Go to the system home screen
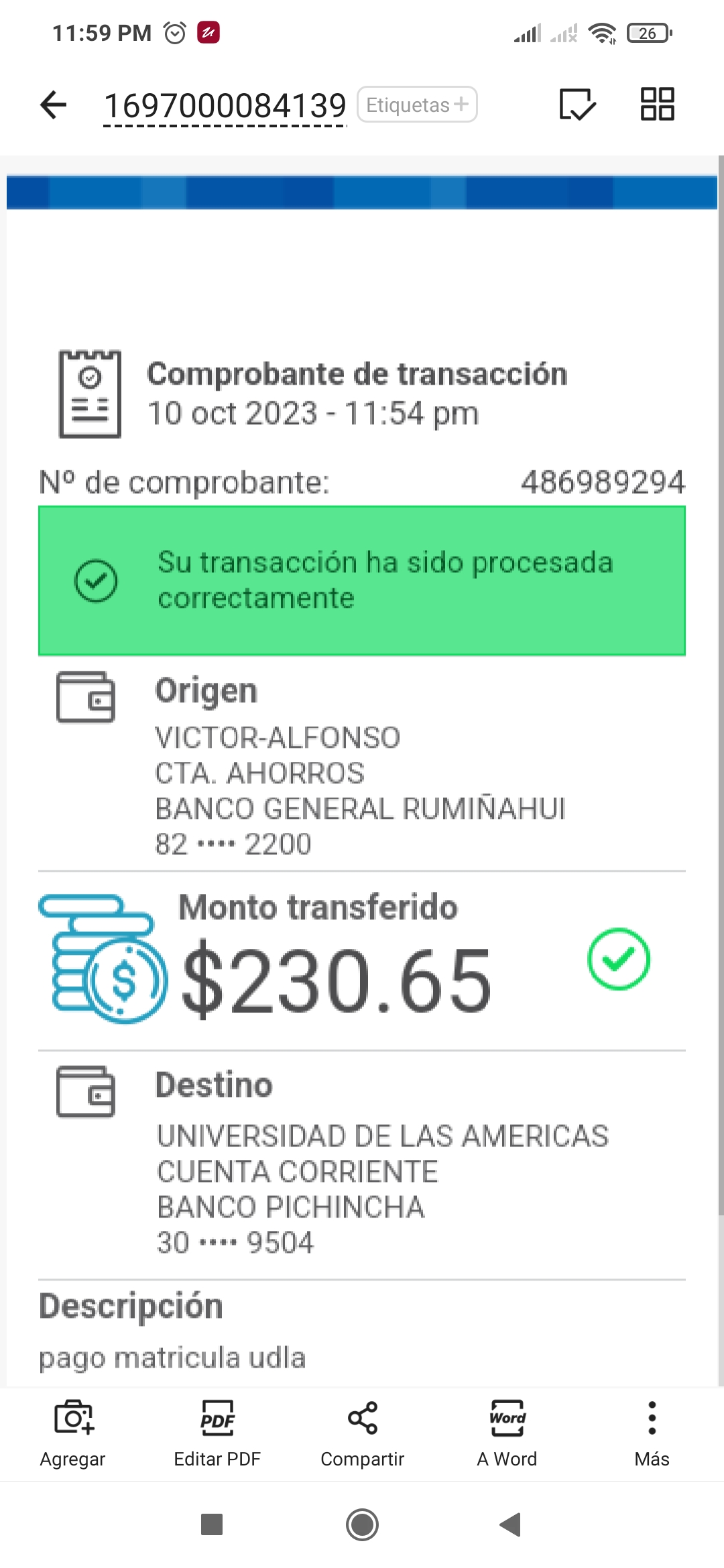The image size is (724, 1568). pos(362,1524)
